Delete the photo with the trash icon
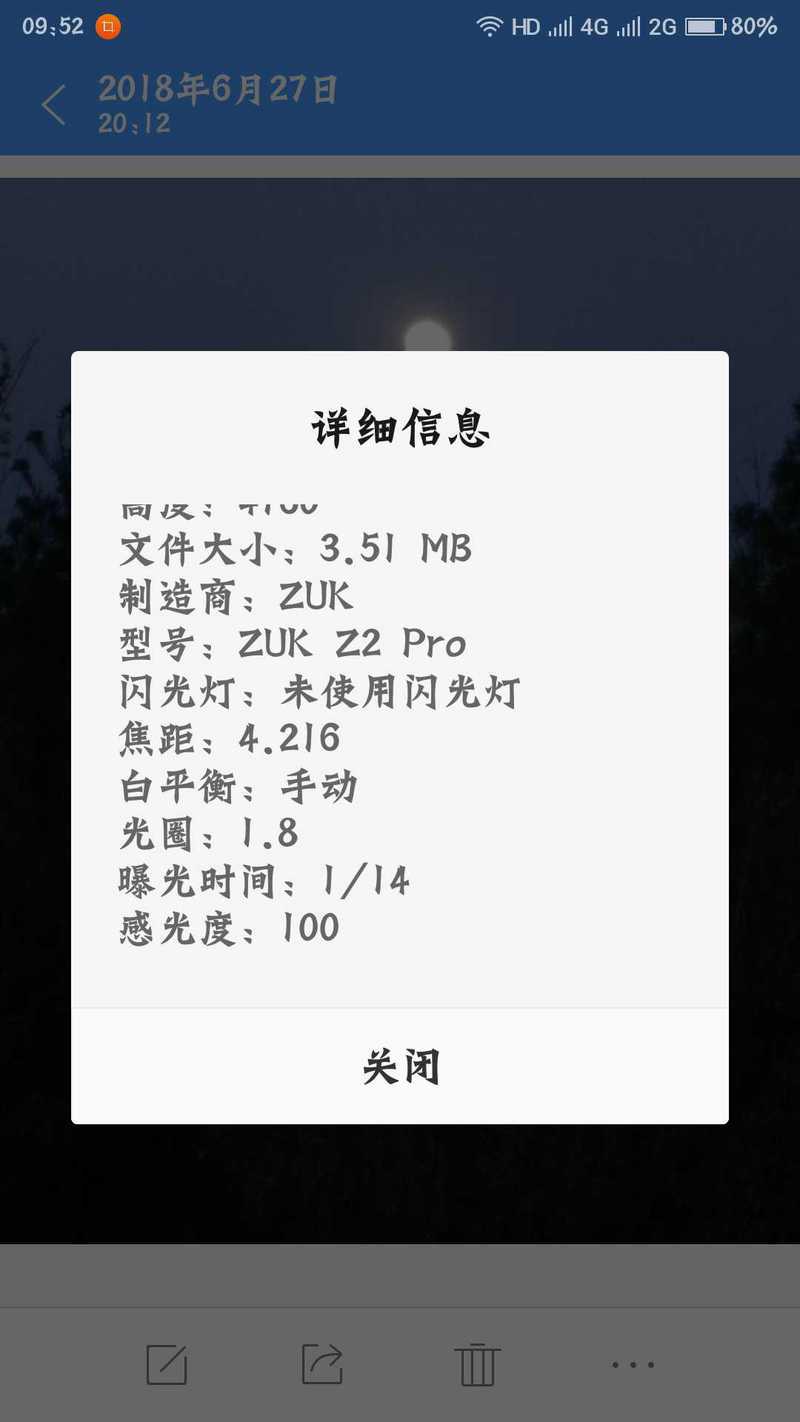 (x=477, y=1364)
